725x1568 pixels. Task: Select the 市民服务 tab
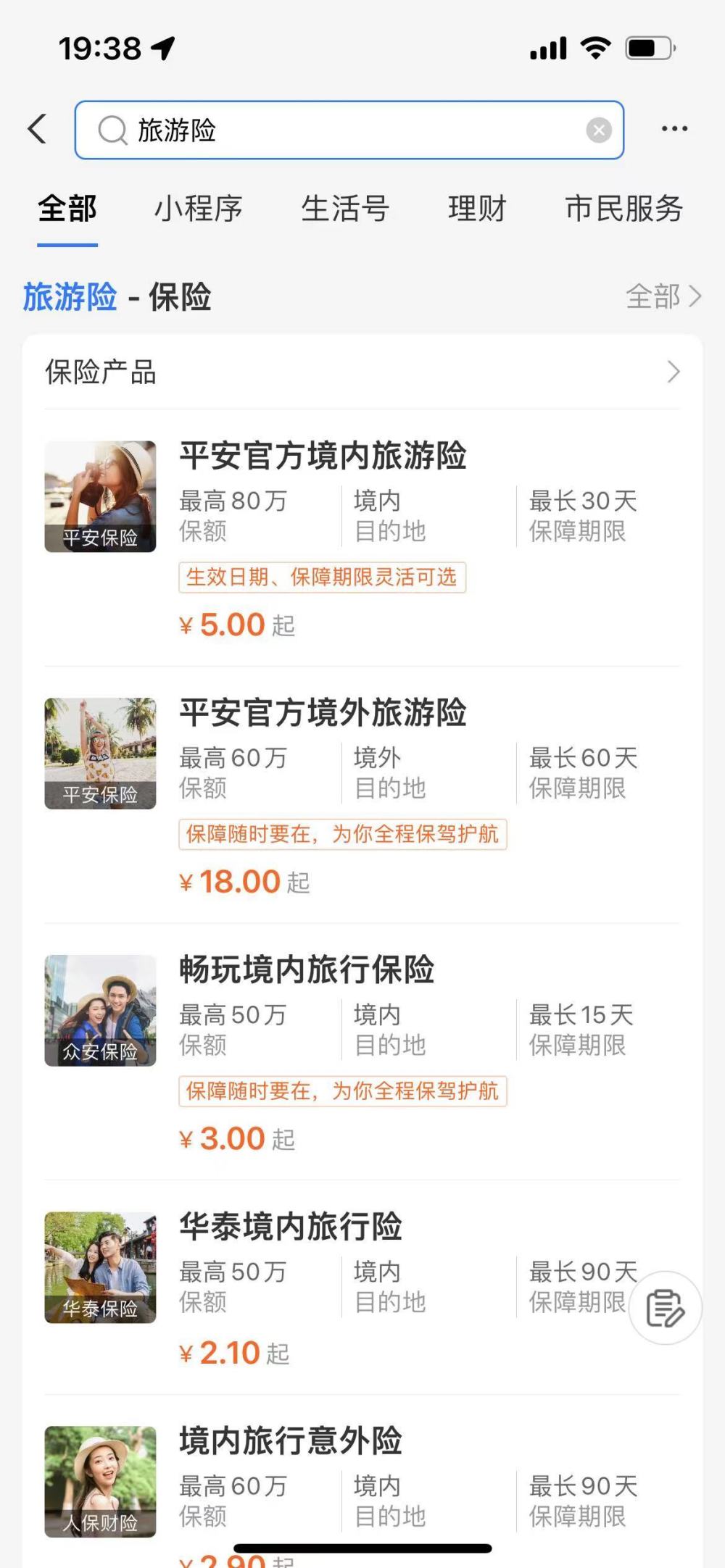[625, 209]
